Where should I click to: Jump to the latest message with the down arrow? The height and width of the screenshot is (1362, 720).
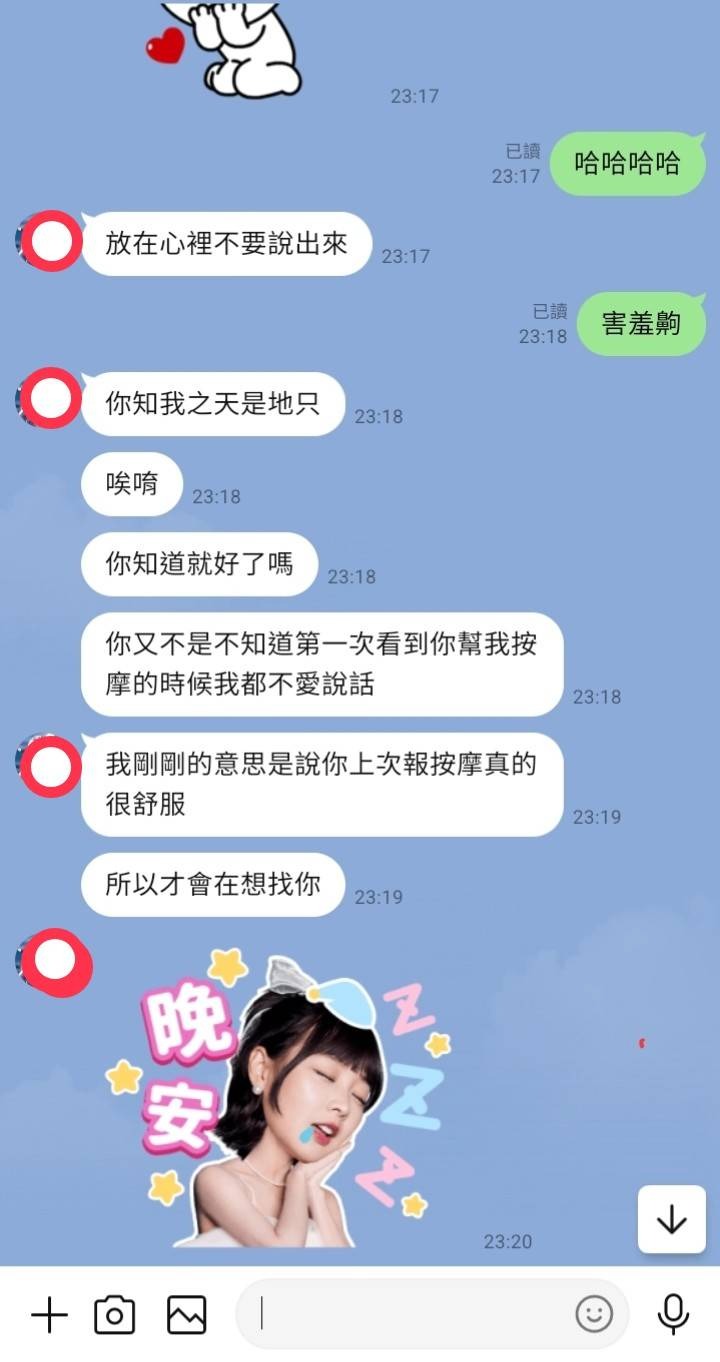671,1219
